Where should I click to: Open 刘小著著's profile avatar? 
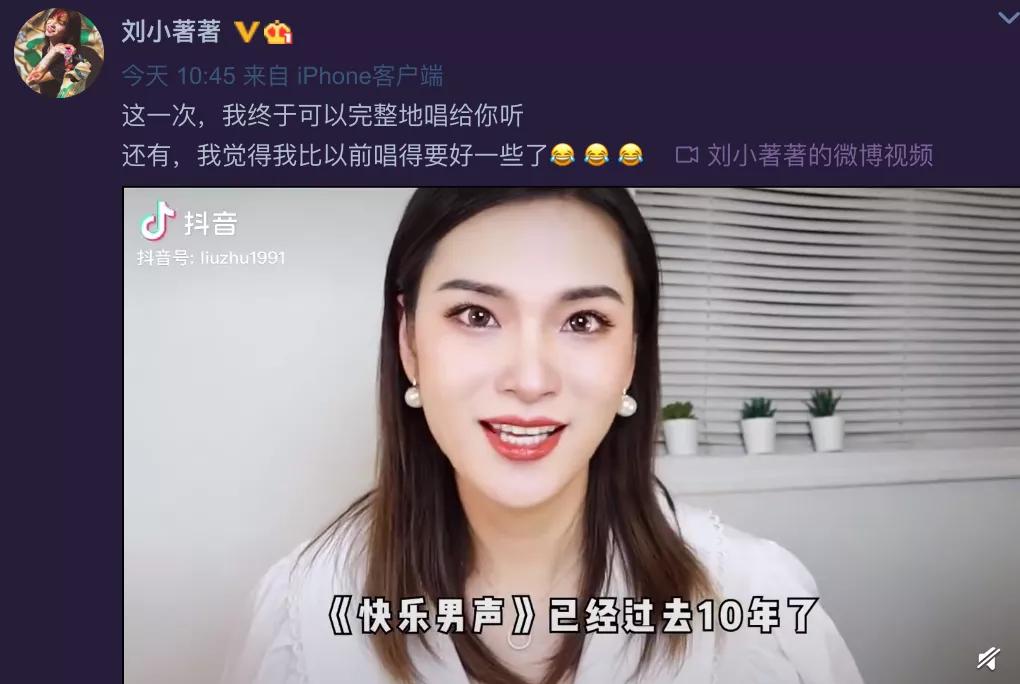(x=58, y=52)
